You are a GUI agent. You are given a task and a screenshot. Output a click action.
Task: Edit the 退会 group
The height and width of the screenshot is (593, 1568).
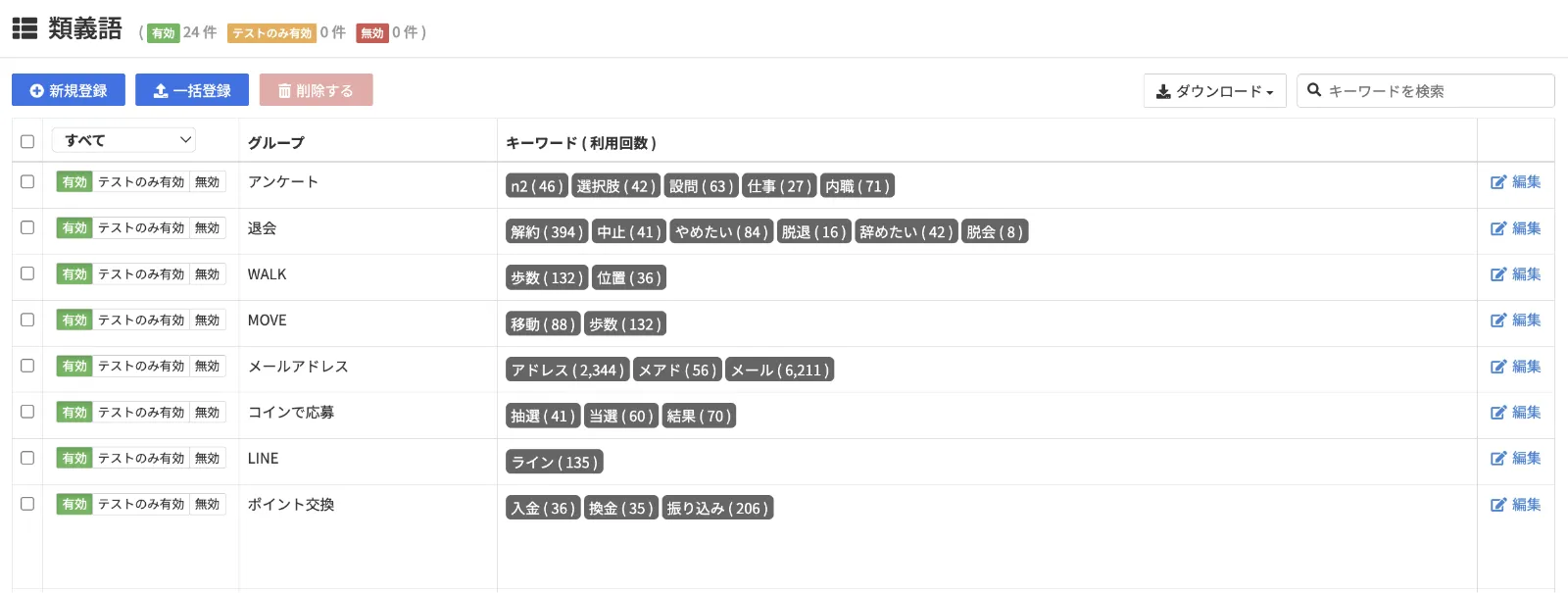tap(1515, 228)
